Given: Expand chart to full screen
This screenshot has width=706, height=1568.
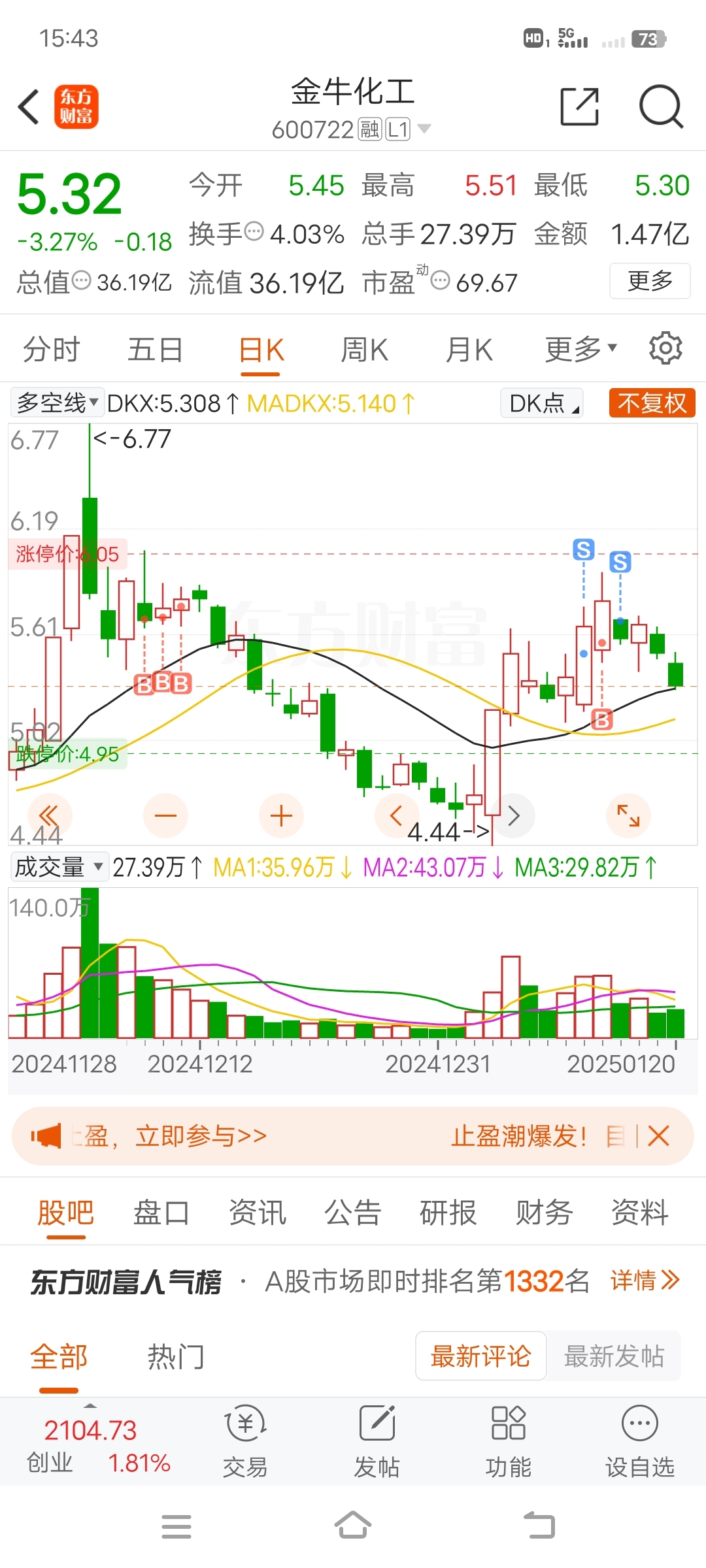Looking at the screenshot, I should click(x=628, y=815).
